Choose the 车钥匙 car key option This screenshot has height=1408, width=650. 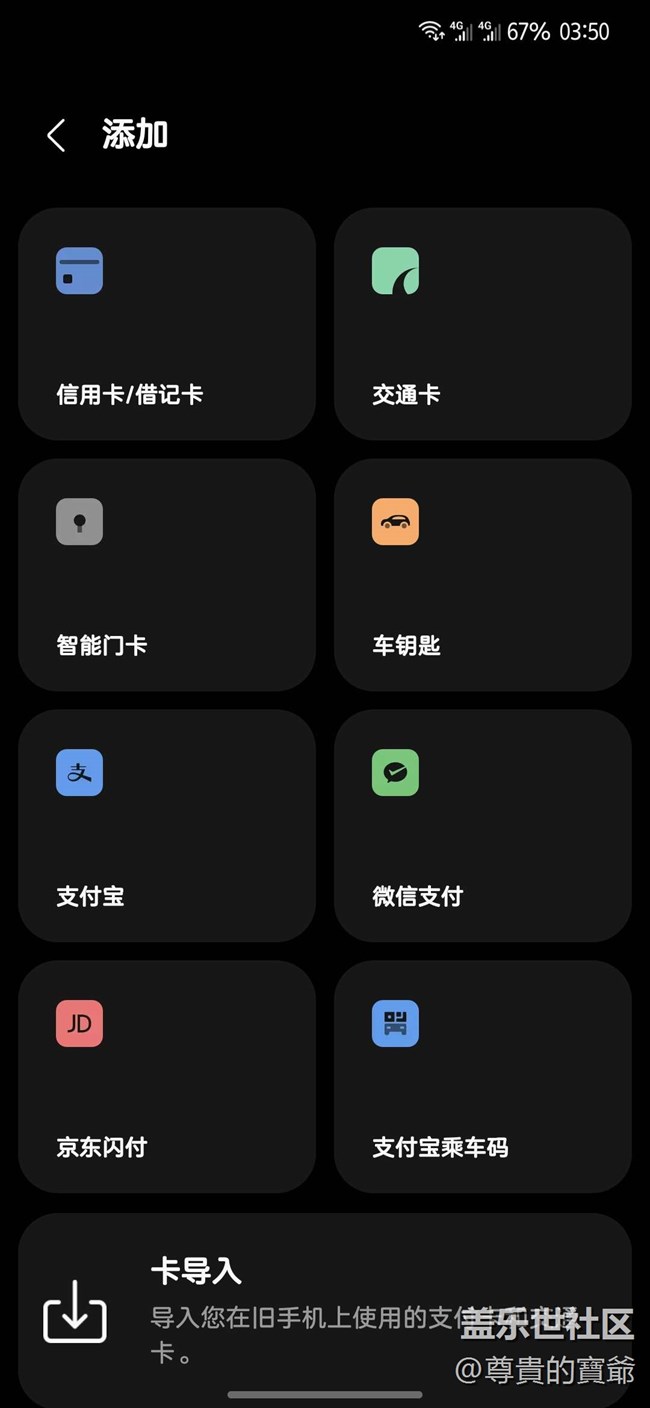click(x=483, y=575)
